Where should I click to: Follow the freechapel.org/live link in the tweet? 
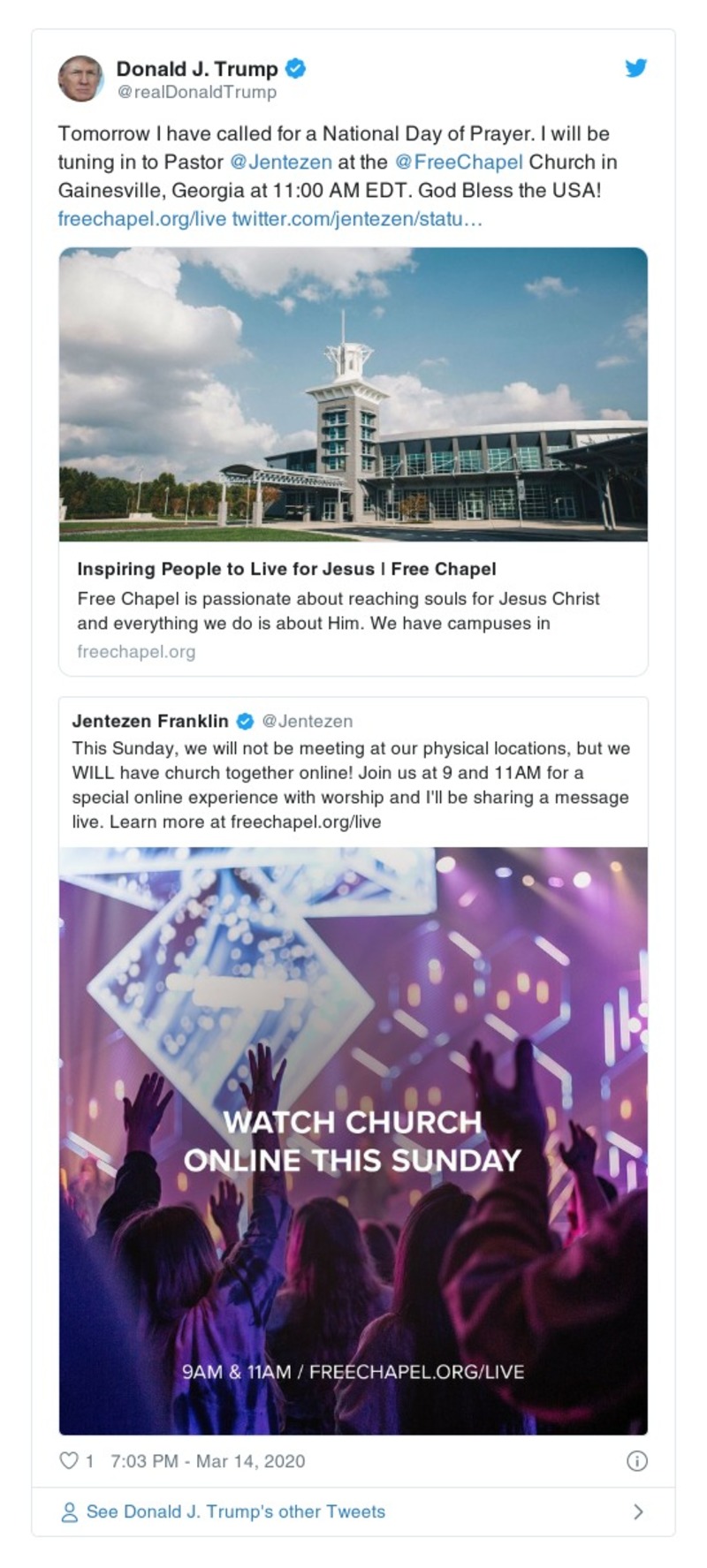[141, 218]
